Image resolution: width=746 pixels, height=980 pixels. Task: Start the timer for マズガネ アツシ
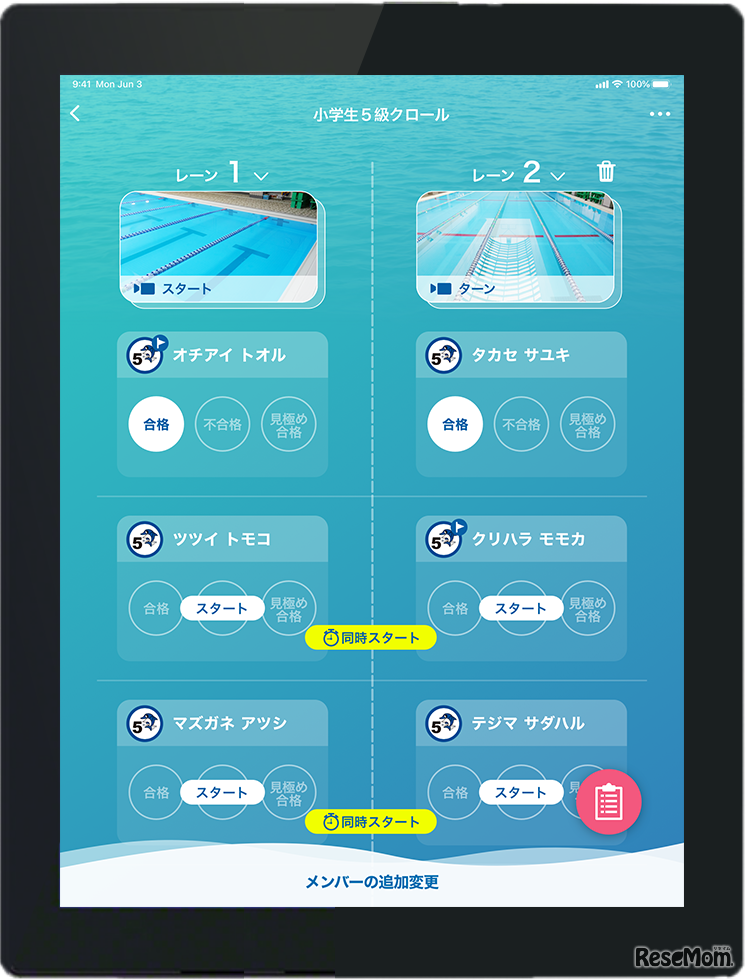click(x=222, y=792)
